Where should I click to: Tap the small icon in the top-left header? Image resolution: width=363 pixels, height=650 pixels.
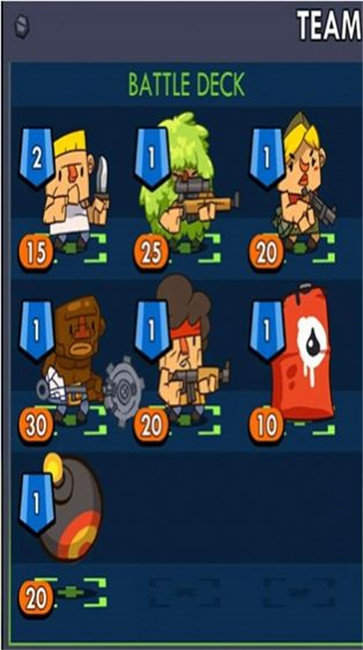pos(22,27)
